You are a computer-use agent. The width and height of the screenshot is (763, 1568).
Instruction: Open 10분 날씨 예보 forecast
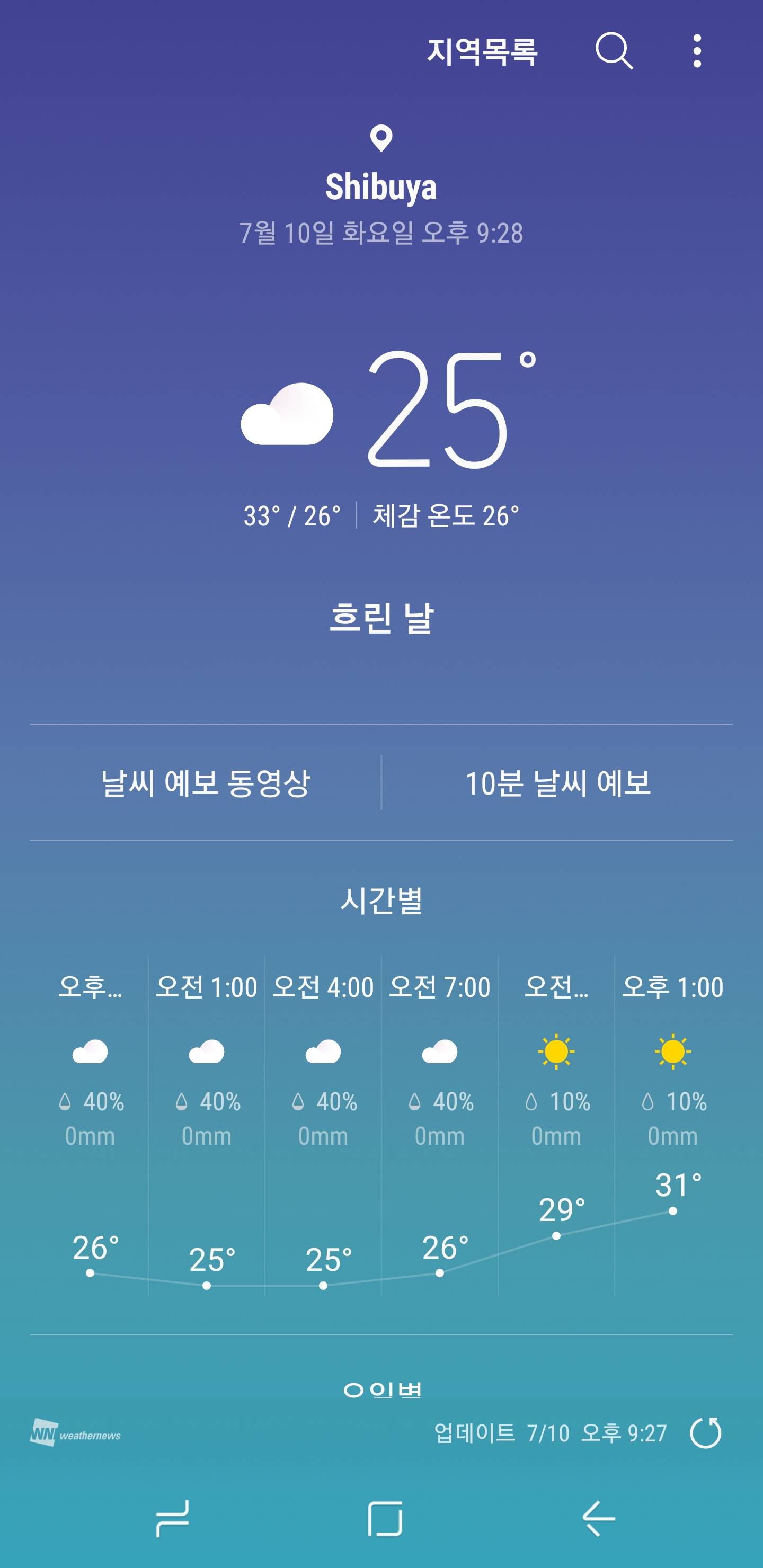coord(557,783)
